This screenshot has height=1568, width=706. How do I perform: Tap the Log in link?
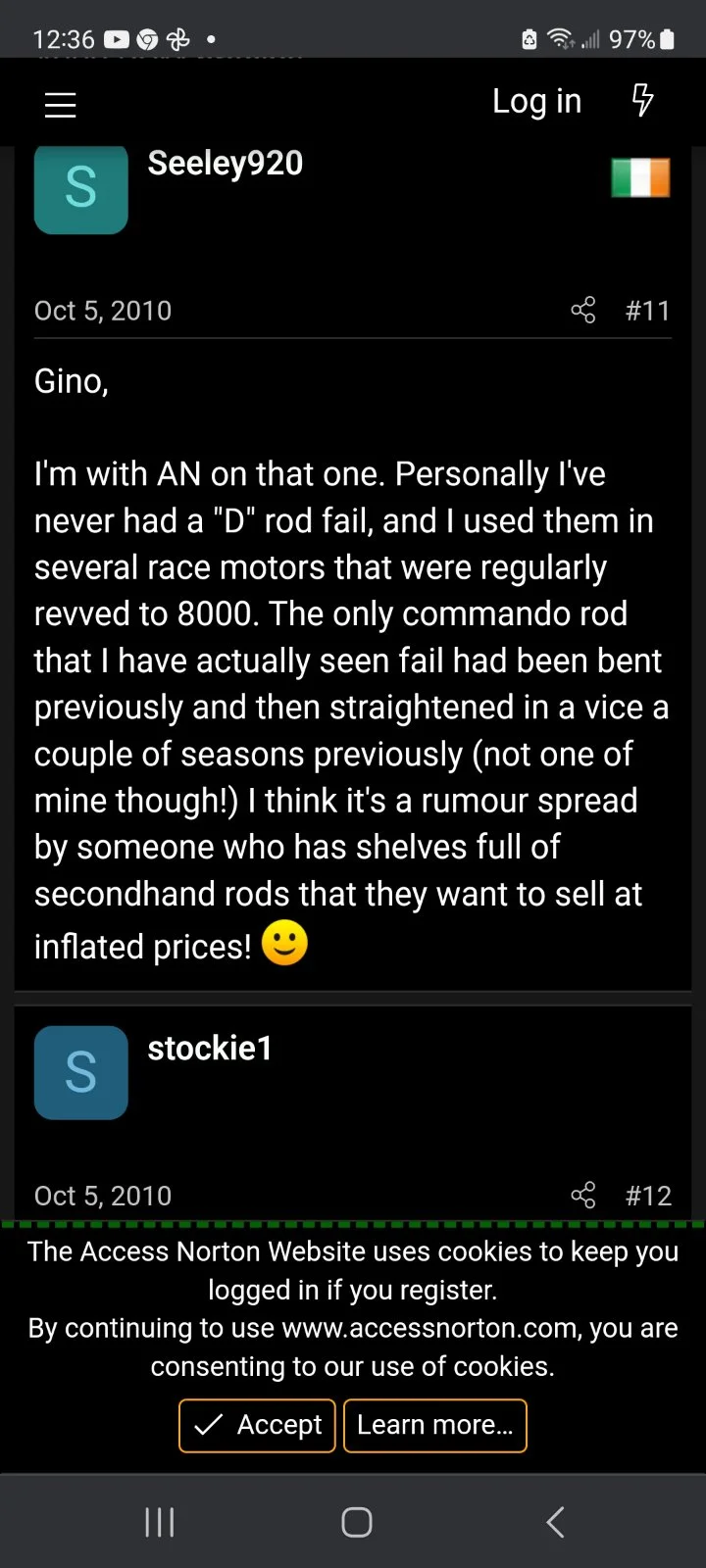click(x=536, y=101)
